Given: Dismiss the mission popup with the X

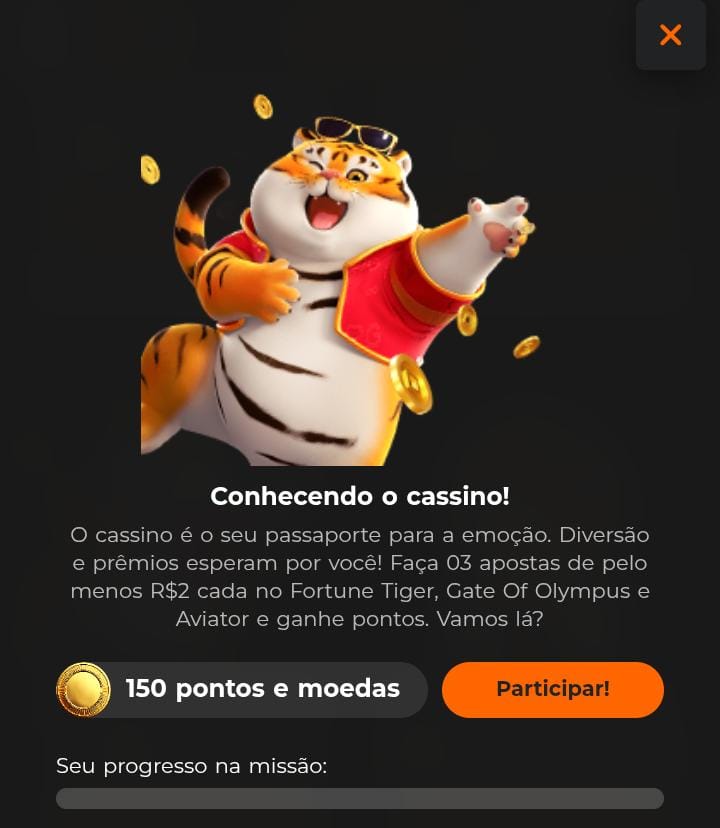Looking at the screenshot, I should pyautogui.click(x=670, y=35).
